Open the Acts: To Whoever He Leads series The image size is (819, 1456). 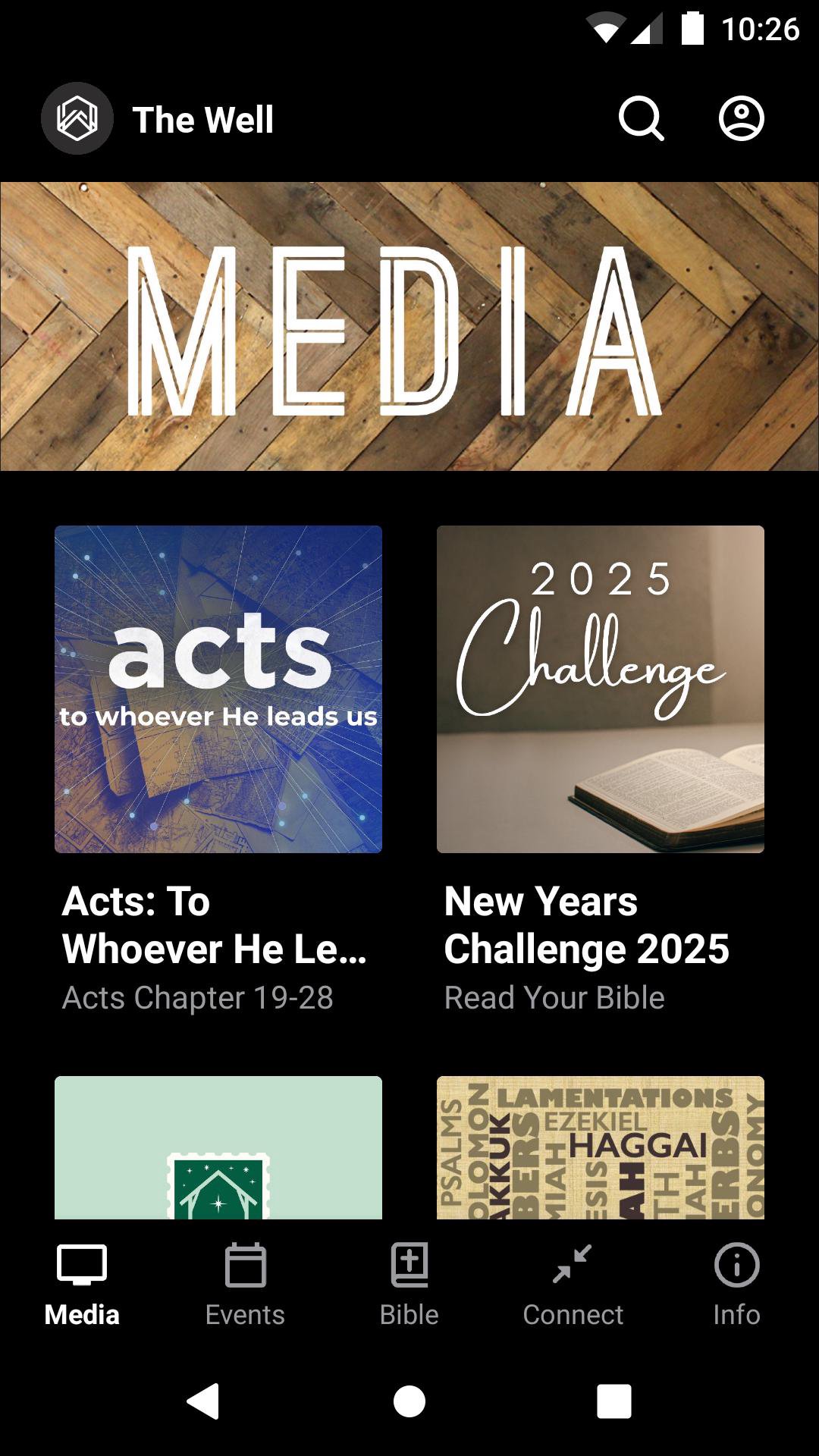pyautogui.click(x=218, y=689)
